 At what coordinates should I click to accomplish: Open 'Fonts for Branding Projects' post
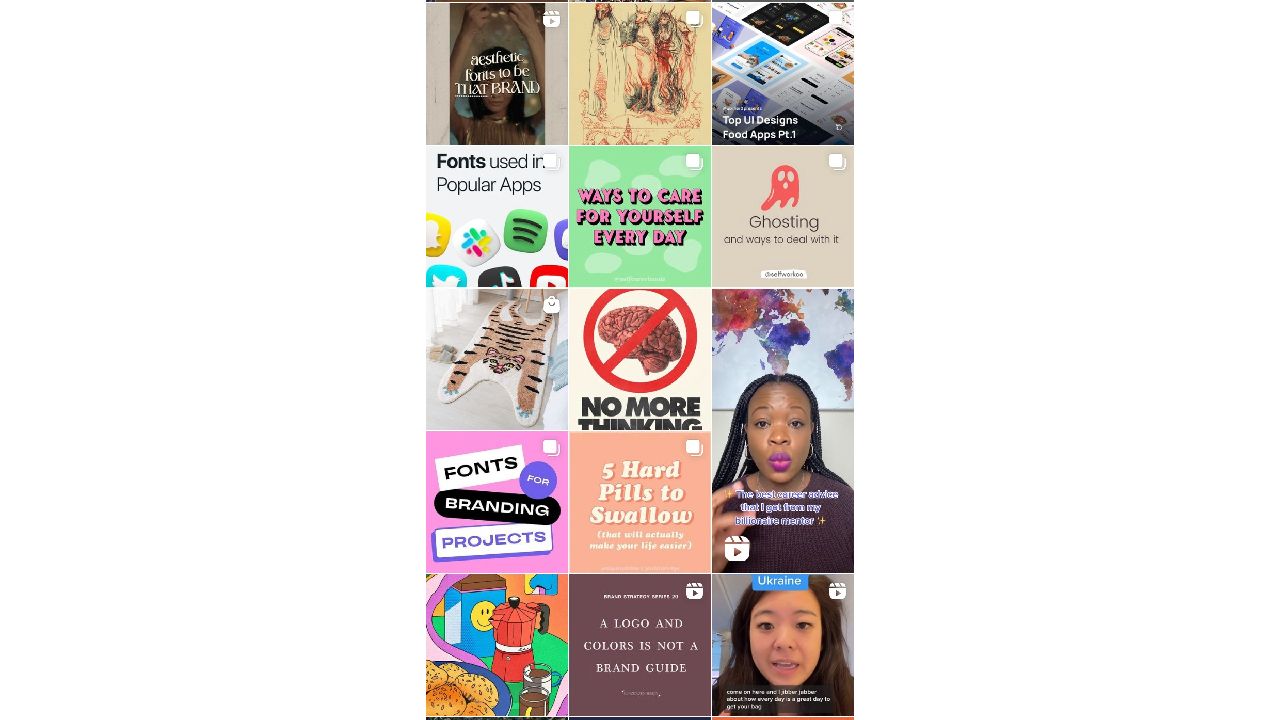(496, 502)
